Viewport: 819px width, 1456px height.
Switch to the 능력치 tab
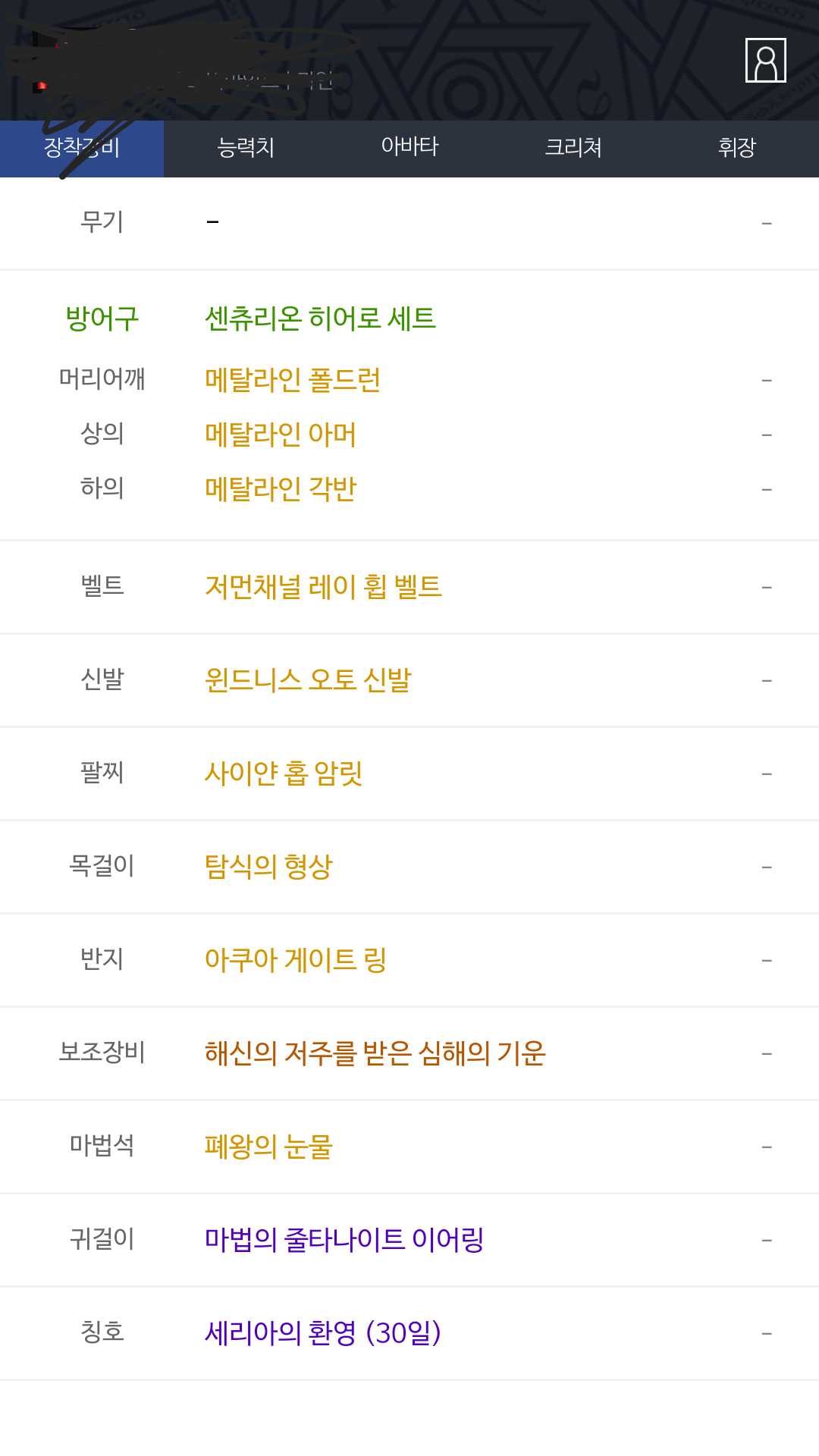(x=246, y=149)
